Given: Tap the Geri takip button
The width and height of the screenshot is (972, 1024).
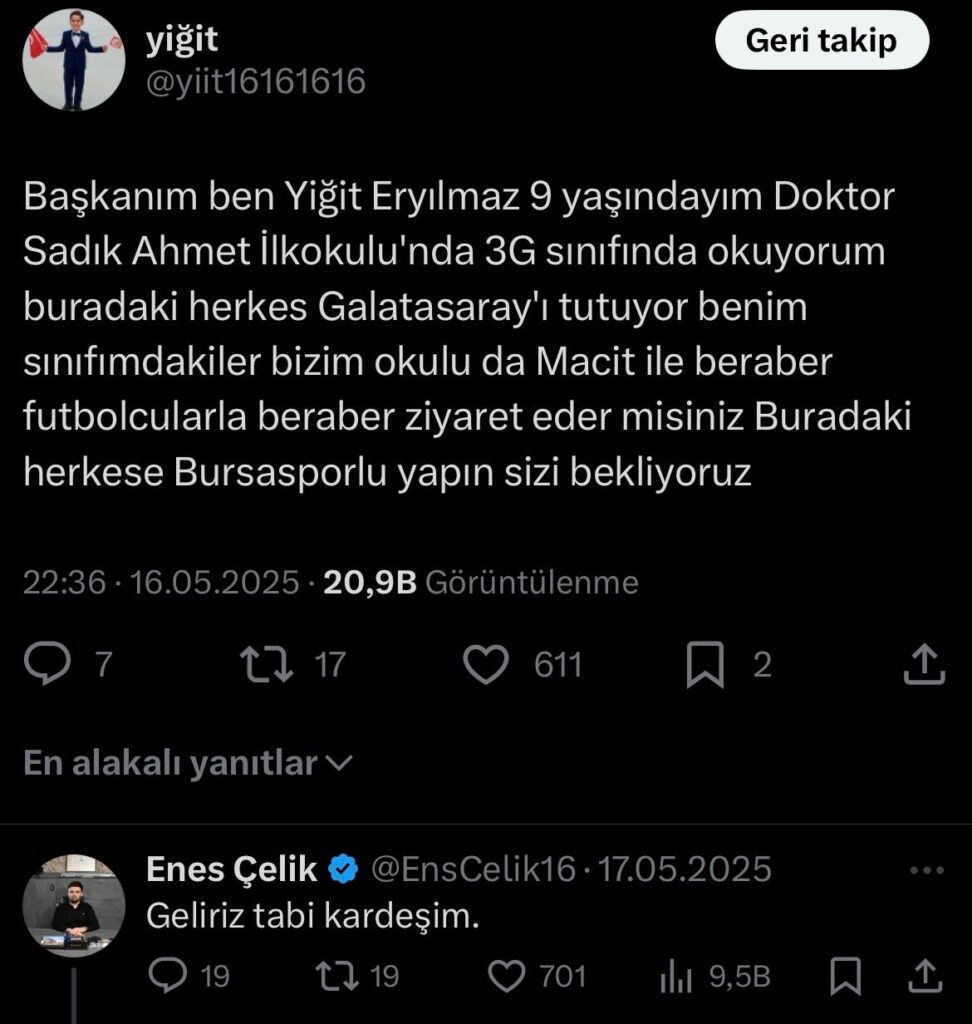Looking at the screenshot, I should [x=822, y=41].
